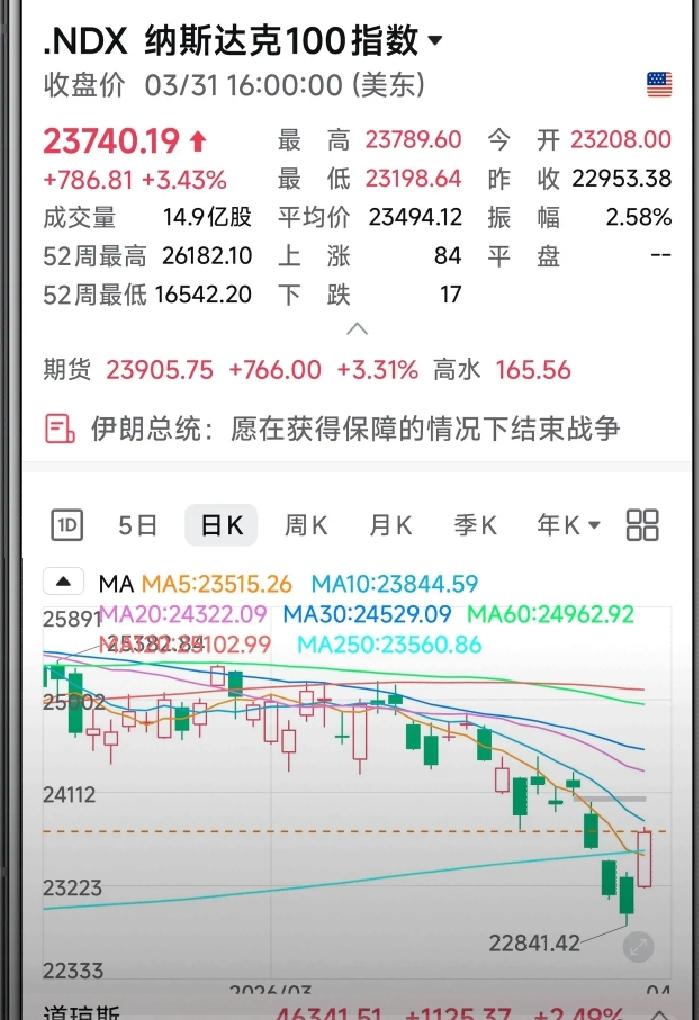The image size is (699, 1020).
Task: Expand the chart to full screen
Action: tap(638, 946)
